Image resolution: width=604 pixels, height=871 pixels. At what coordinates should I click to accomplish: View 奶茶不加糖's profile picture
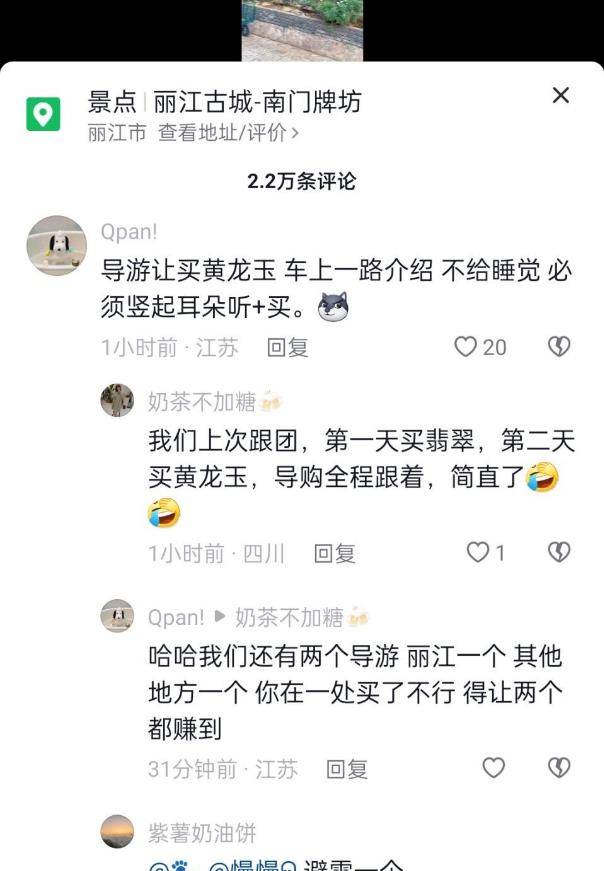(117, 401)
